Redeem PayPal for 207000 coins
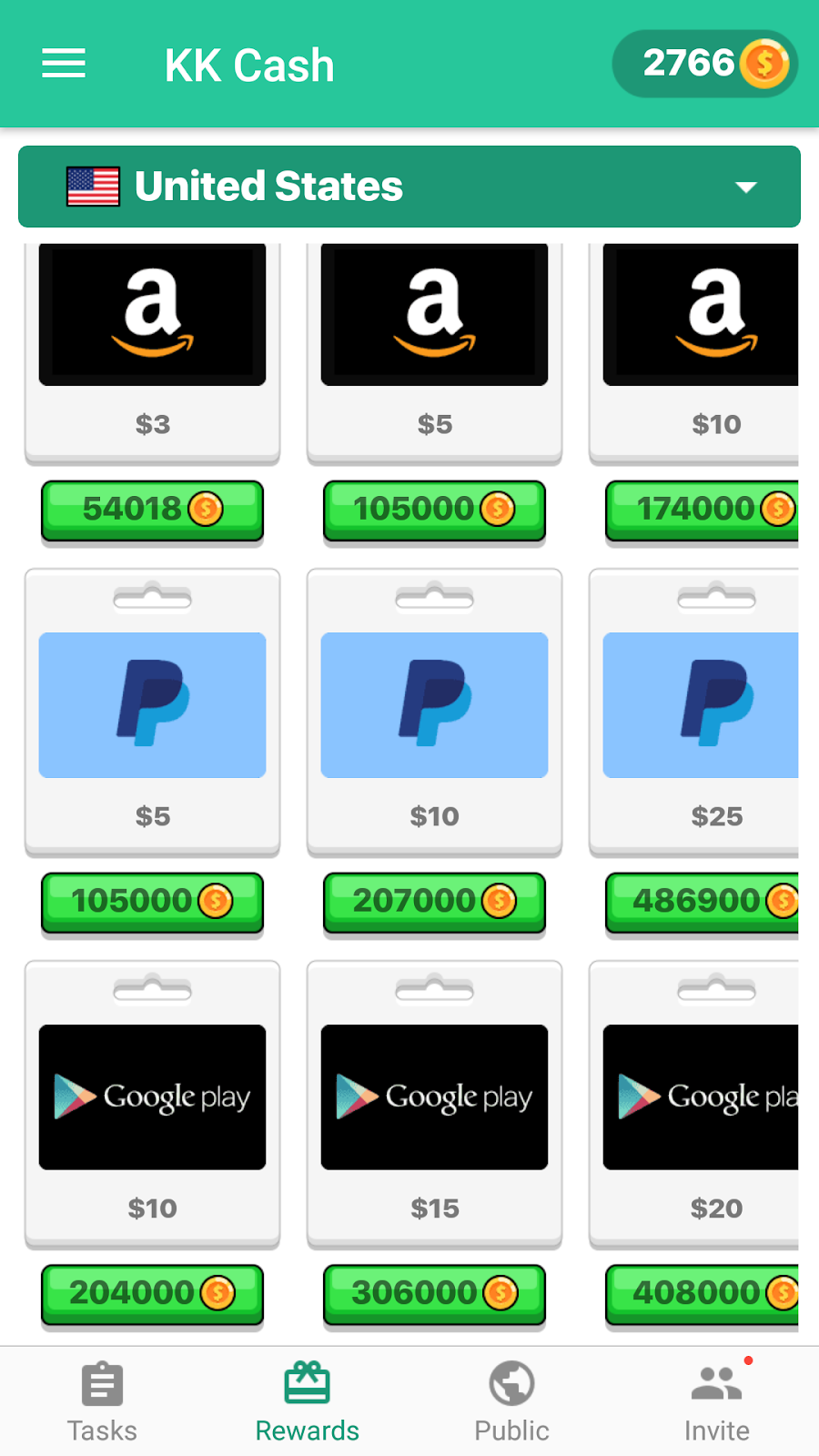The width and height of the screenshot is (819, 1456). [x=434, y=902]
